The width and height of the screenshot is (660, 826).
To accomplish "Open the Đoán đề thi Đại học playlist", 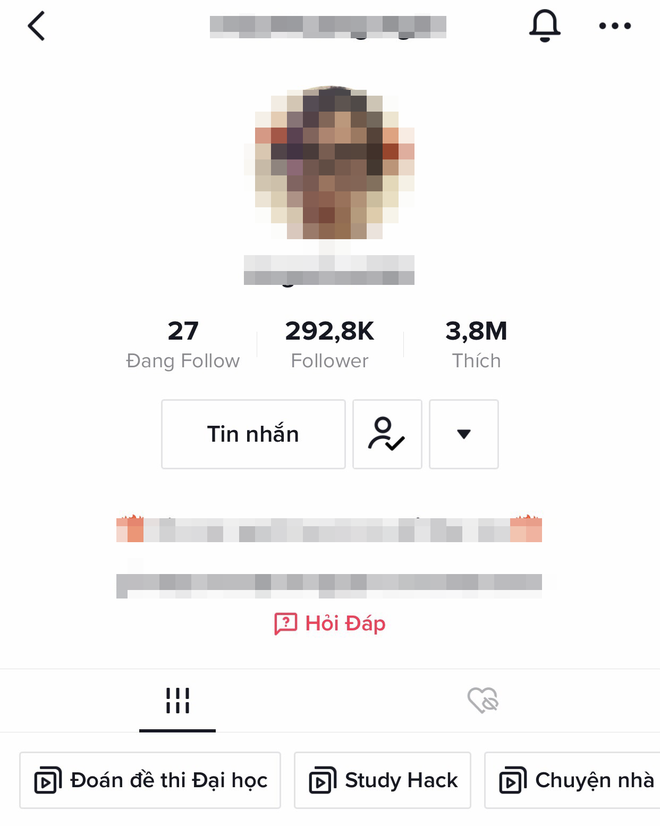I will (150, 780).
